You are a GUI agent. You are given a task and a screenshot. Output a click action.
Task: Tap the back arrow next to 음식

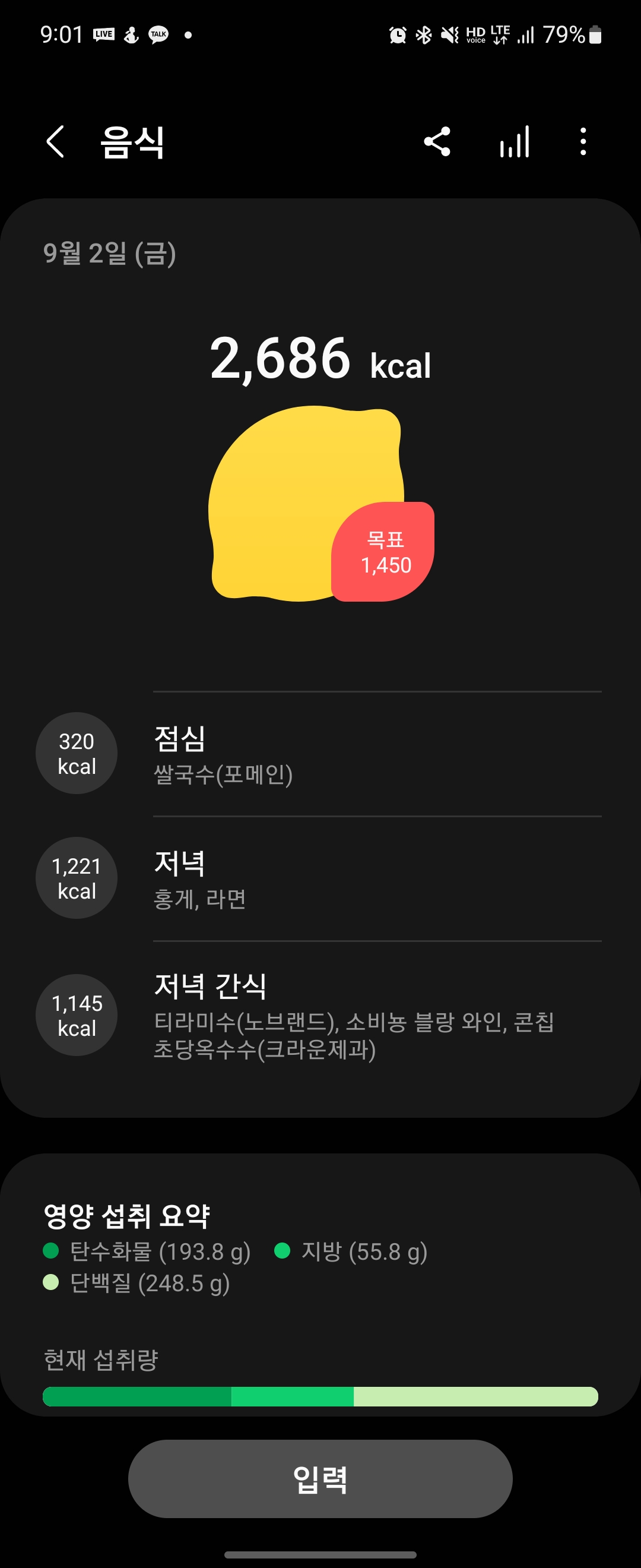click(x=55, y=142)
